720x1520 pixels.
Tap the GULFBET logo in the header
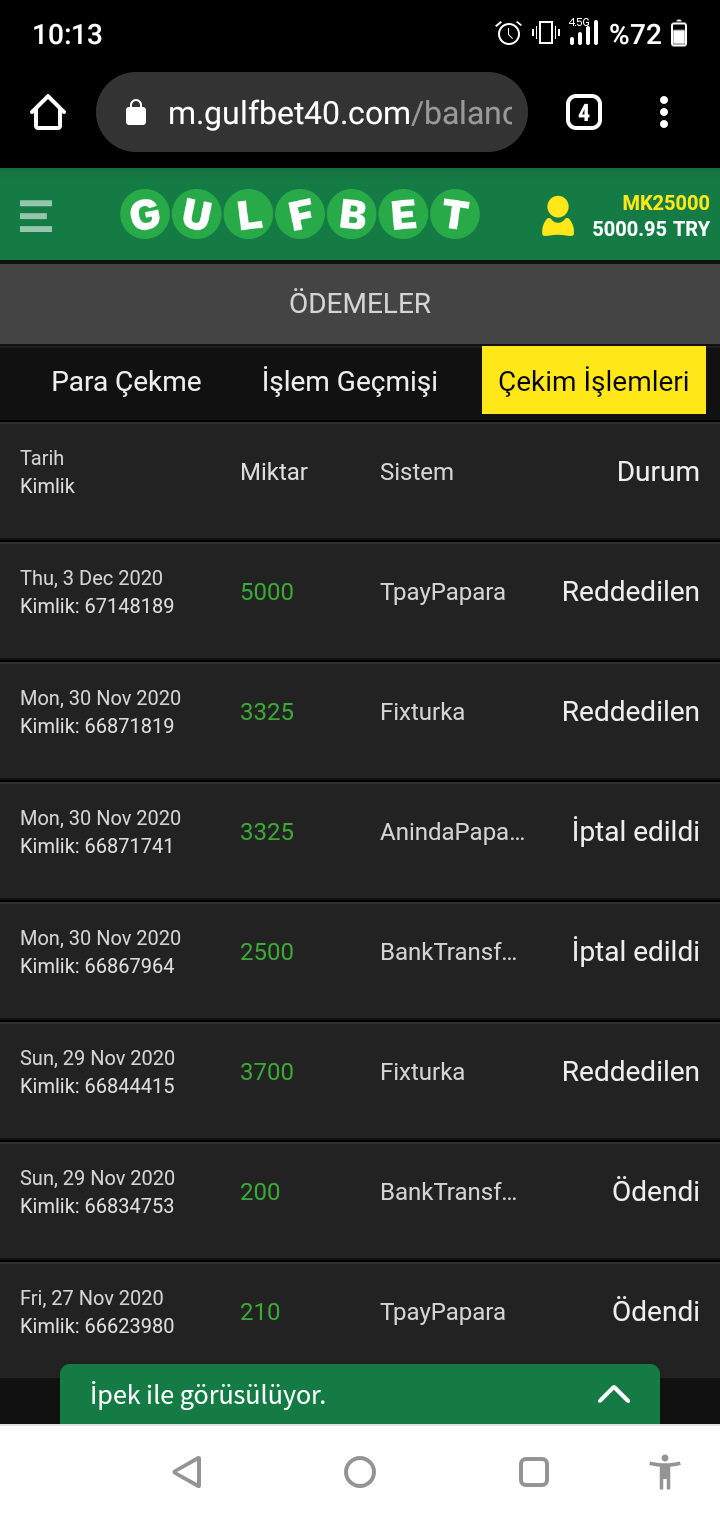pos(300,215)
